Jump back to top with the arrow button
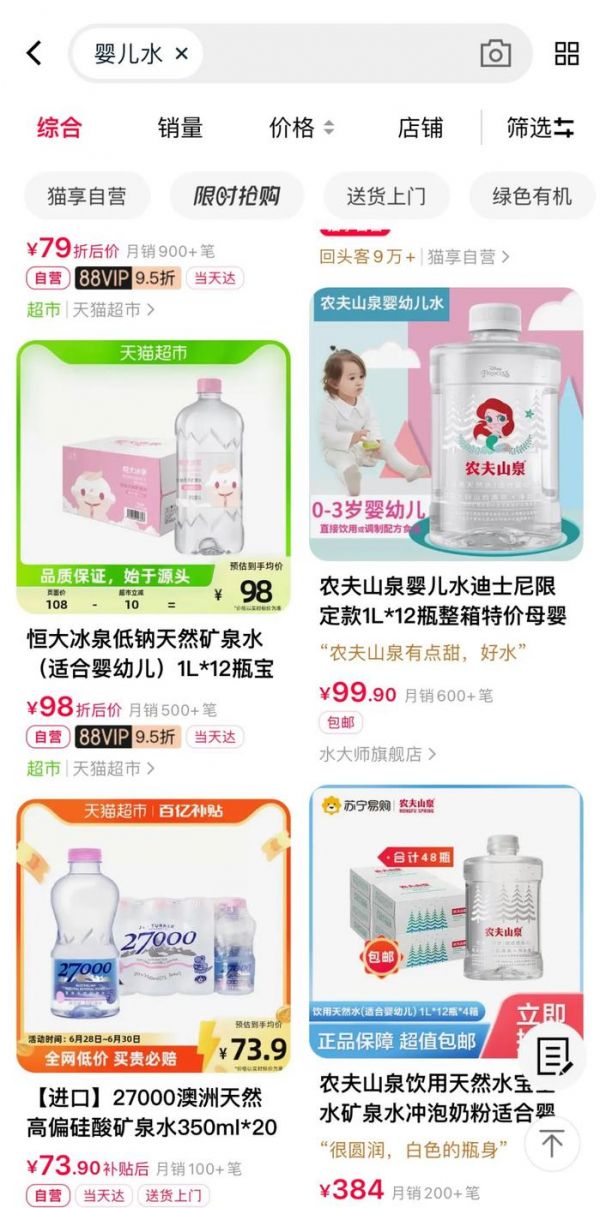Screen dimensions: 600x1208 (552, 1143)
